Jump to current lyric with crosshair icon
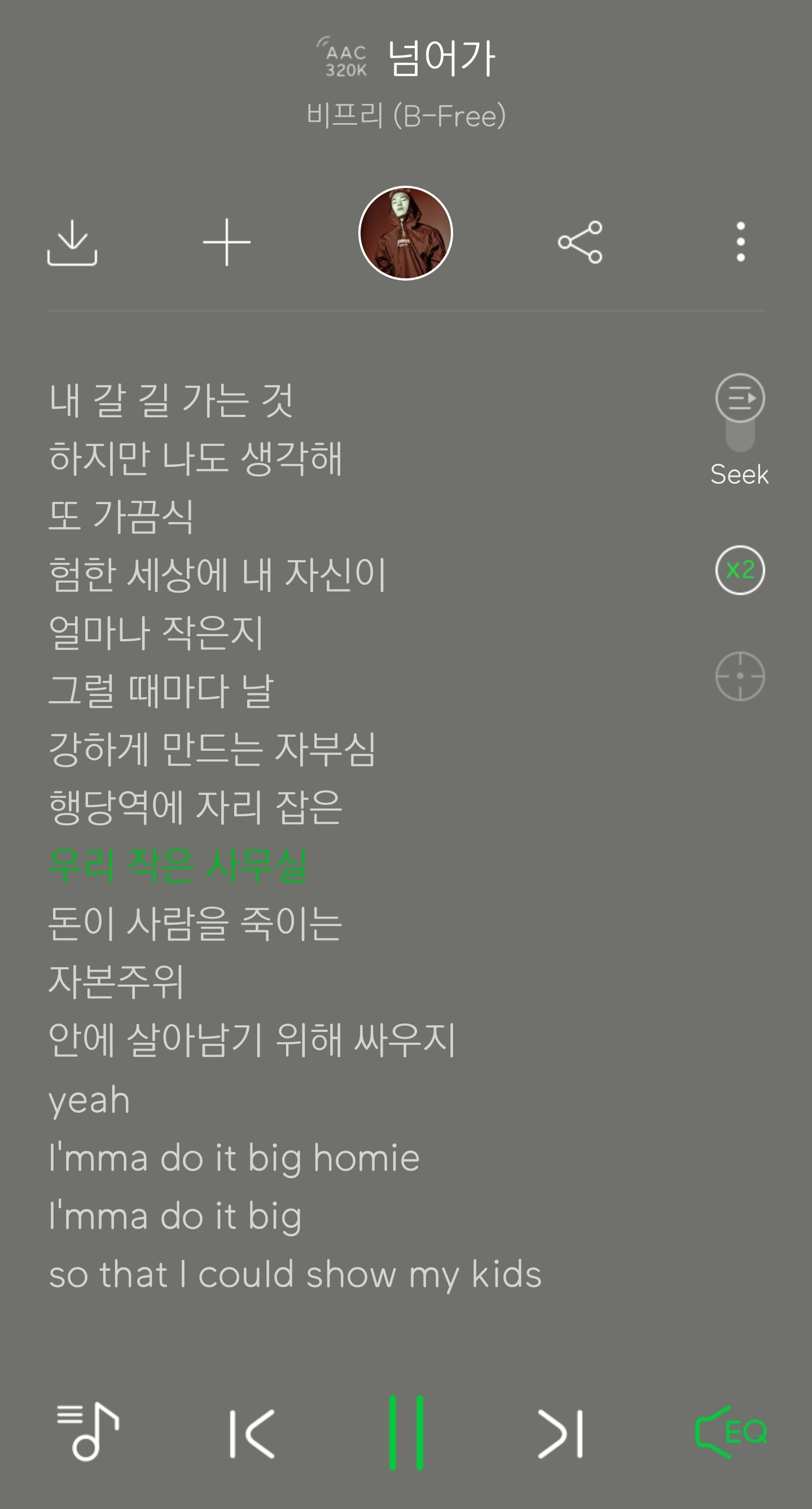 (739, 676)
